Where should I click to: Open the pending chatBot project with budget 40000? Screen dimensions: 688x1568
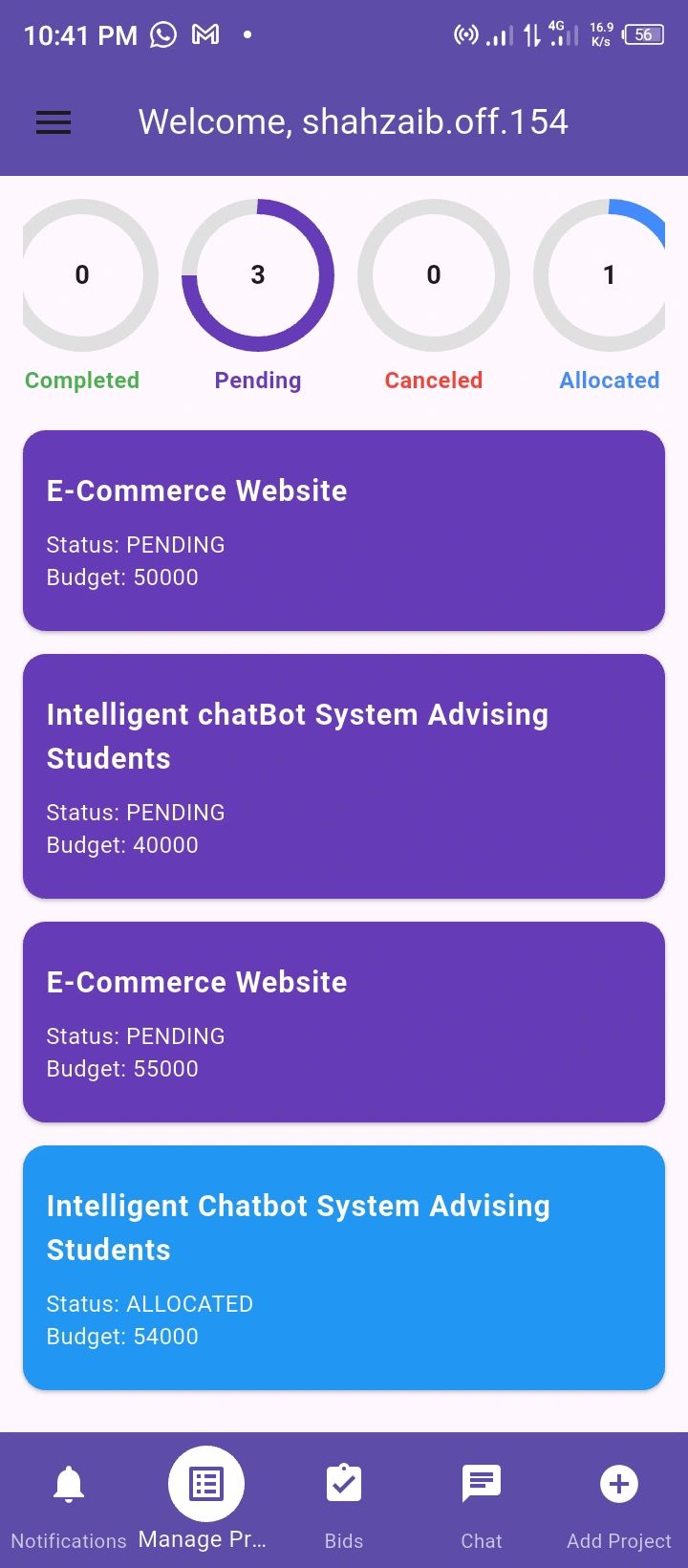[x=344, y=776]
